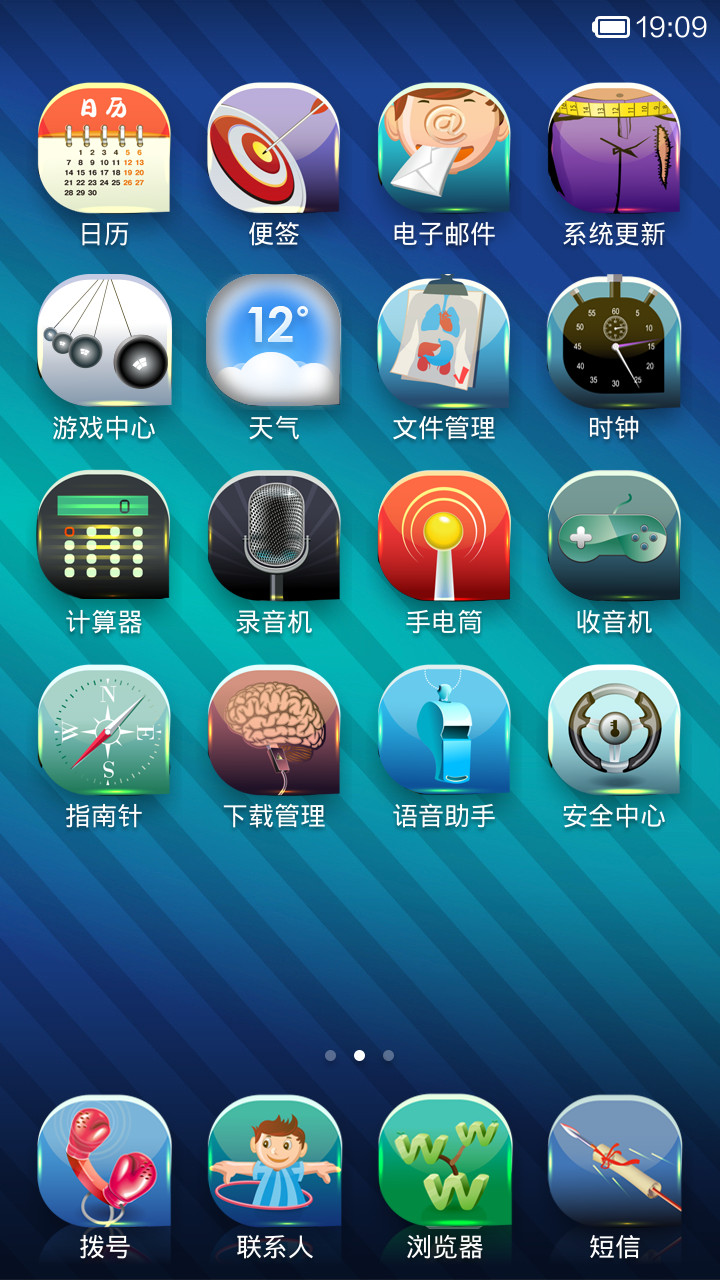720x1280 pixels.
Task: Open 短信 messages in the dock
Action: [x=614, y=1160]
